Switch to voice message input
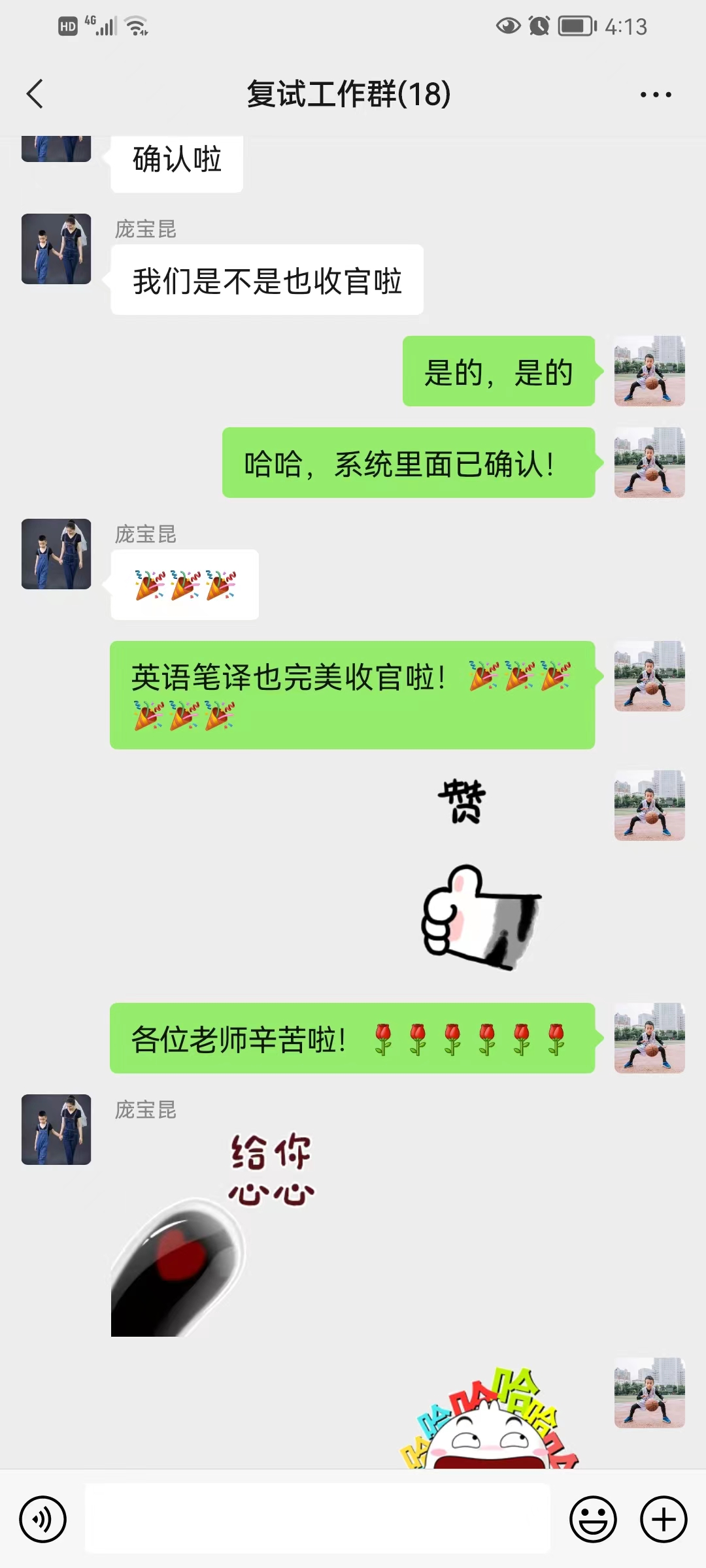 pyautogui.click(x=43, y=1519)
